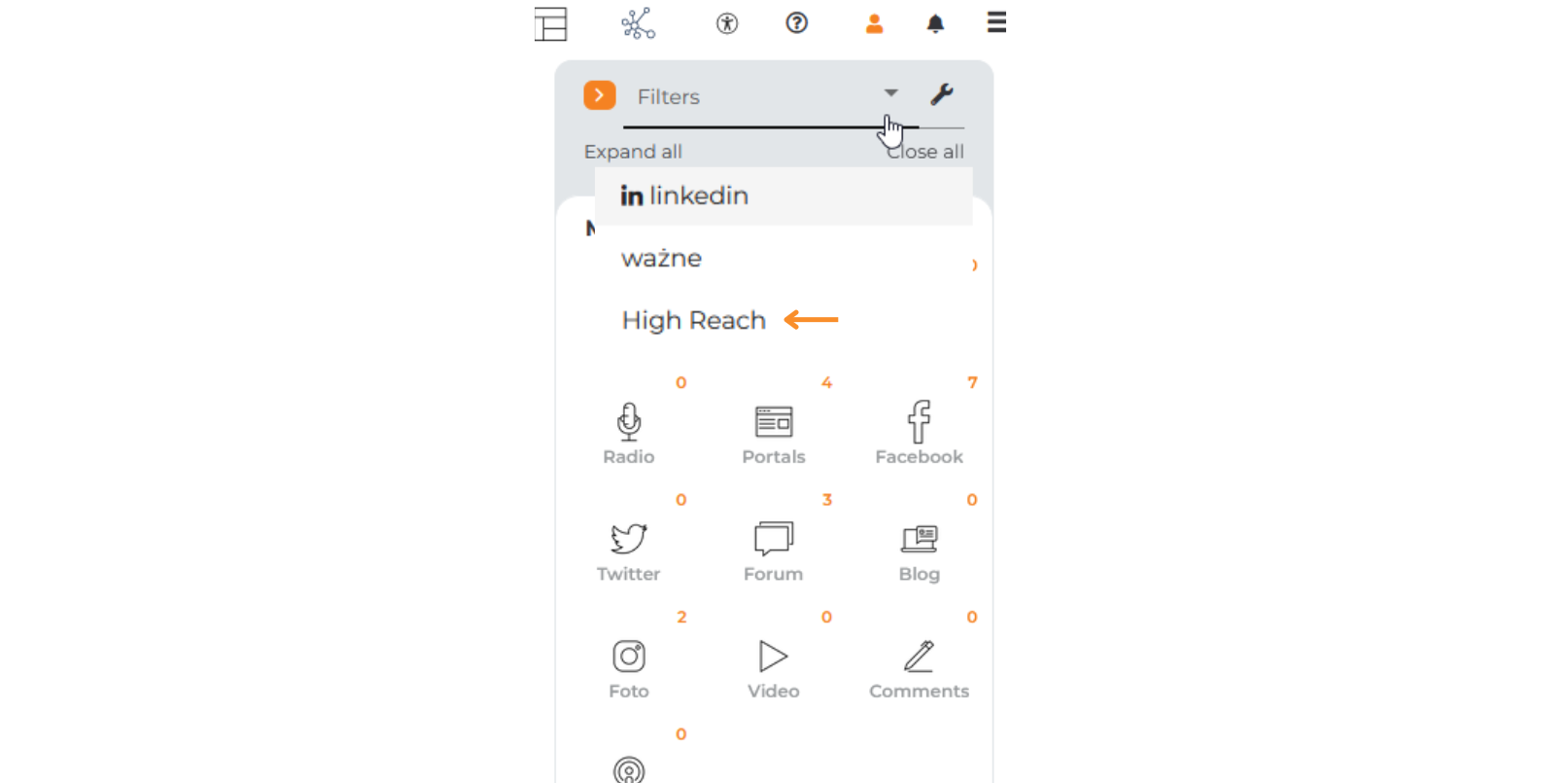Collapse panel with orange arrow button

(x=600, y=95)
